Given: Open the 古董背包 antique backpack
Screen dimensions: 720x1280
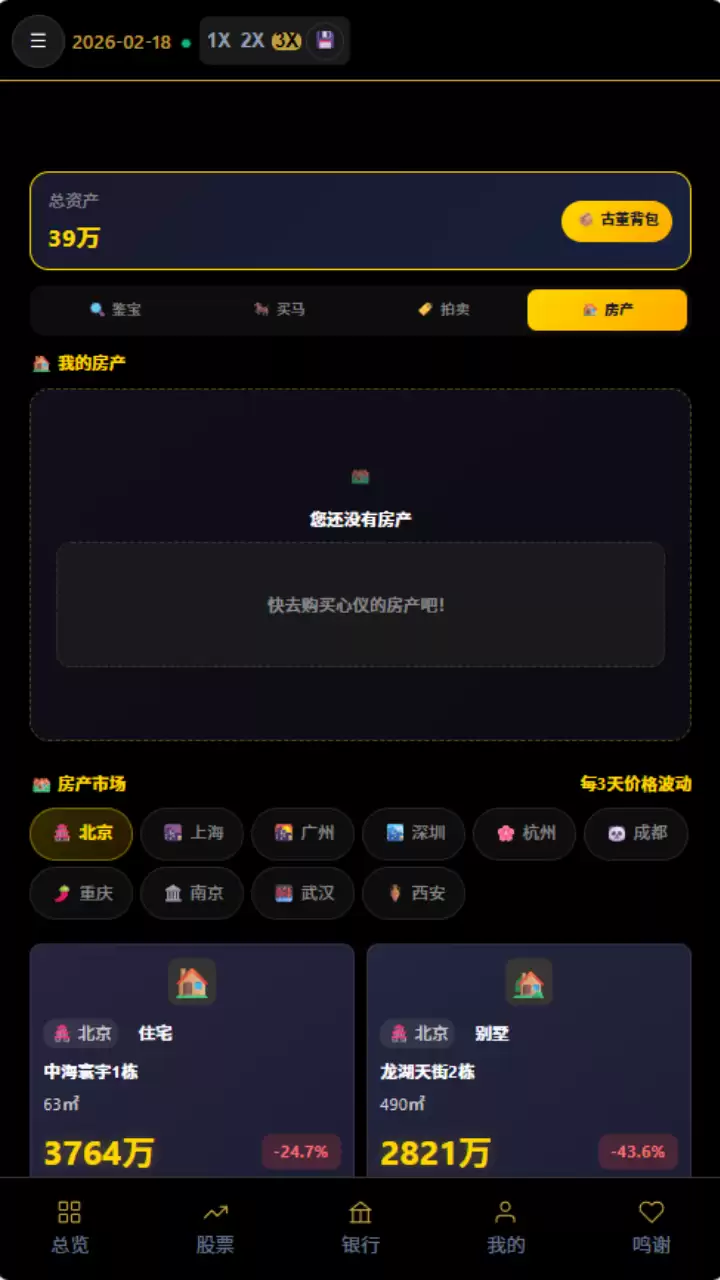Looking at the screenshot, I should coord(616,220).
